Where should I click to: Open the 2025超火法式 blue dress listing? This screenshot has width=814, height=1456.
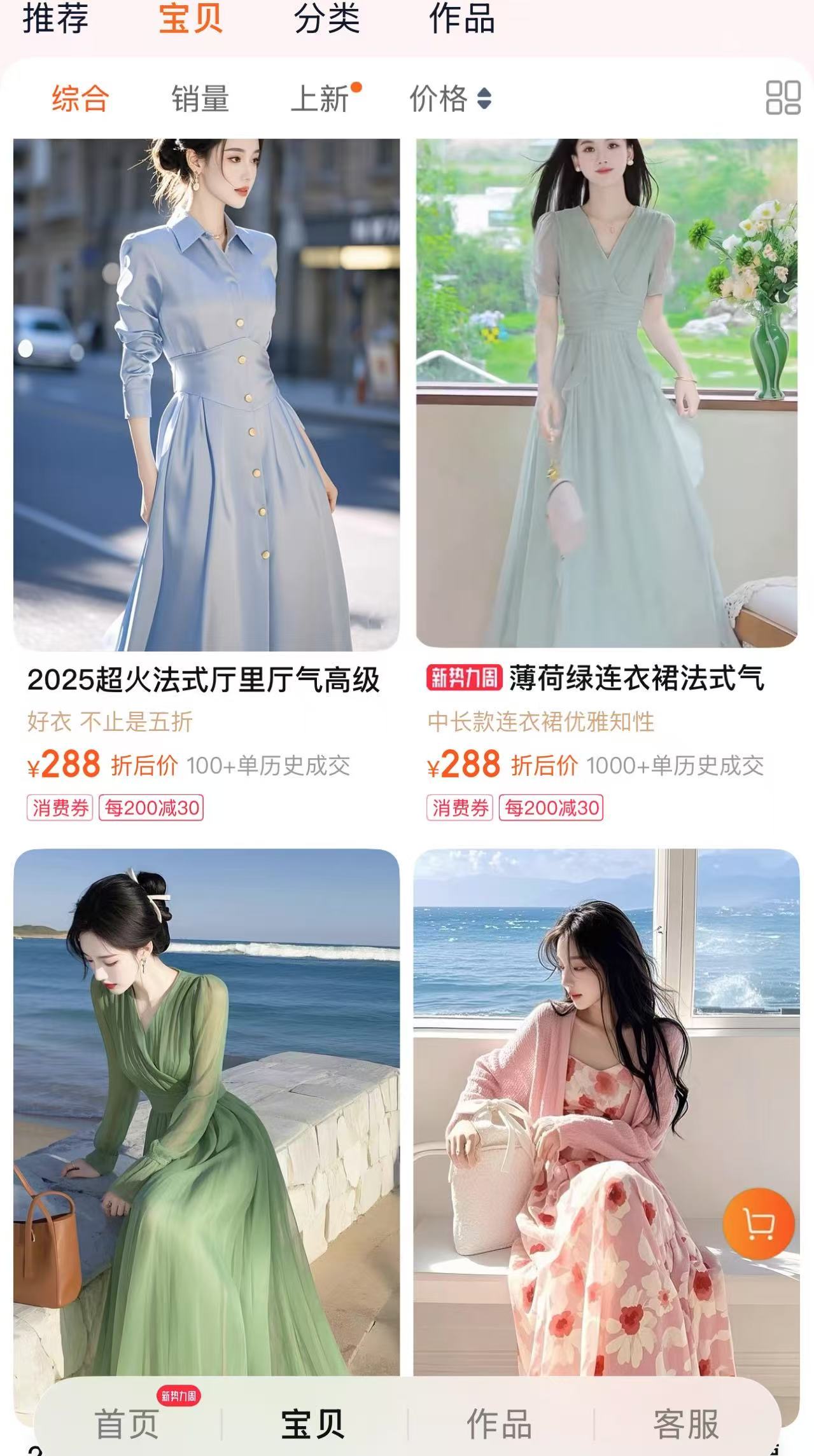click(206, 394)
